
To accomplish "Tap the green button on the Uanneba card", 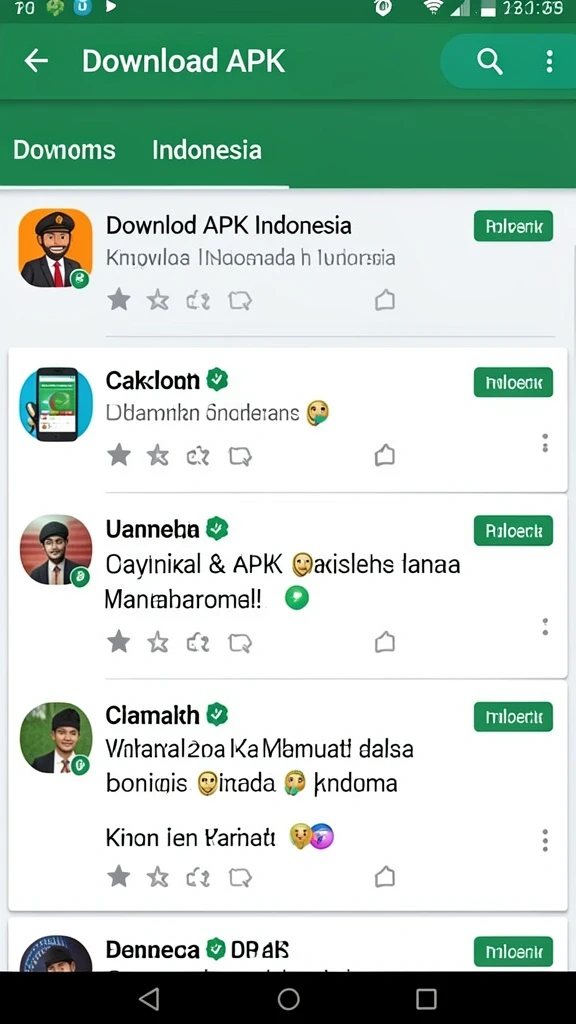I will (x=513, y=530).
